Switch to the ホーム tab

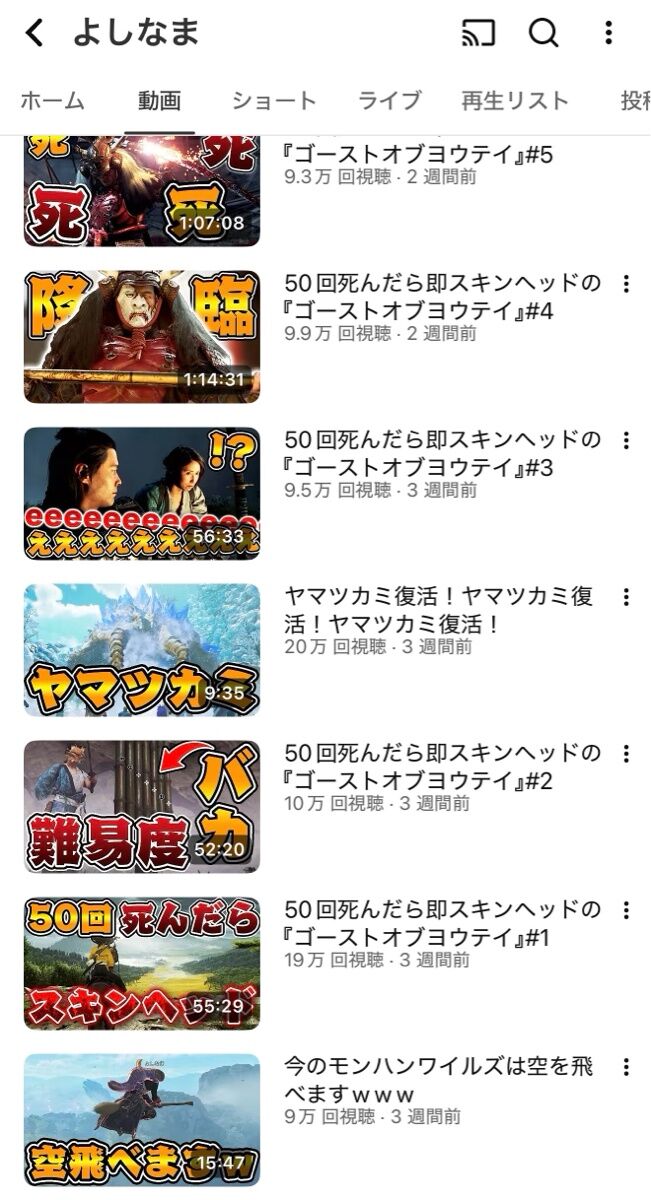tap(52, 101)
